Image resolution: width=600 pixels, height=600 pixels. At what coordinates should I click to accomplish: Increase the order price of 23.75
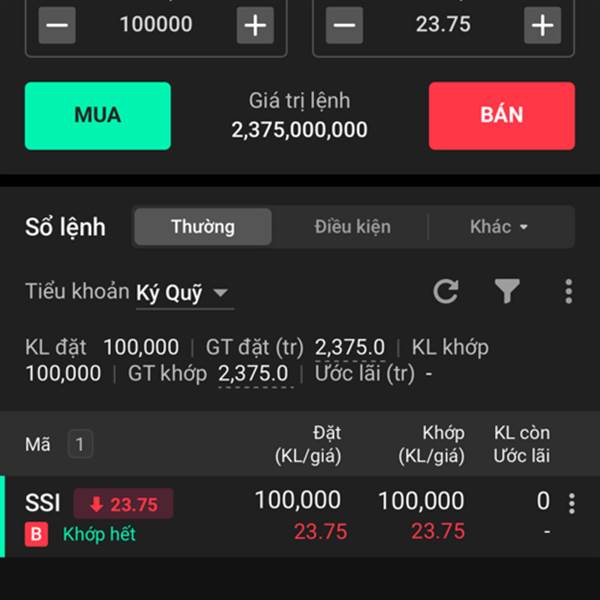coord(543,25)
